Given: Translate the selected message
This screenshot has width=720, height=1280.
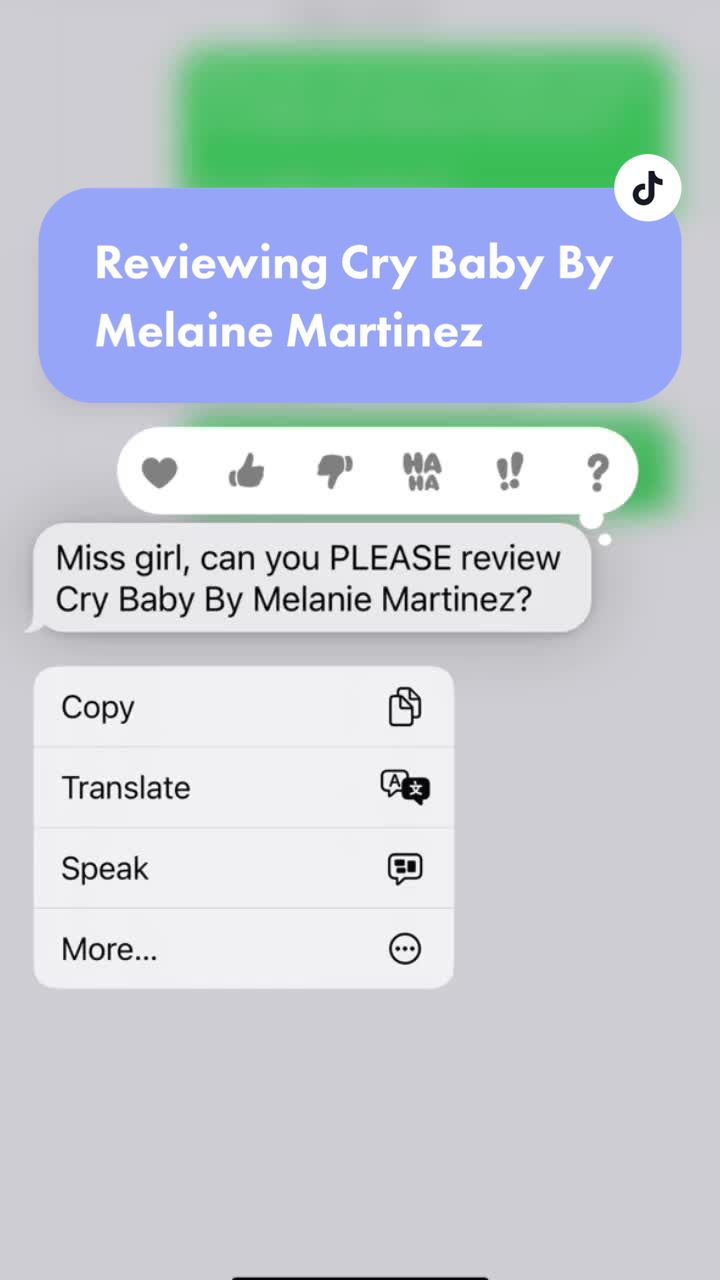Looking at the screenshot, I should (243, 787).
